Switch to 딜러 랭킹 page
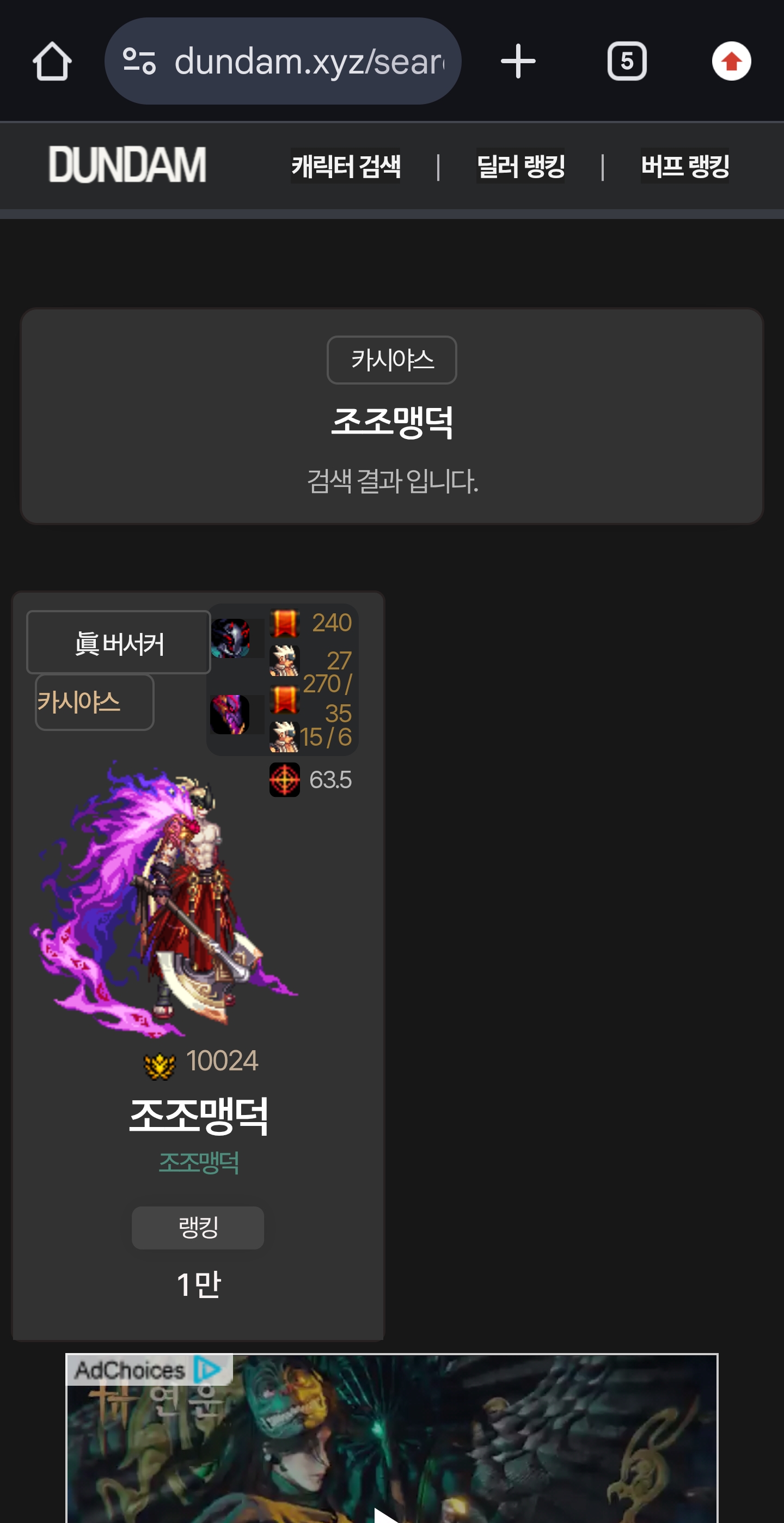The height and width of the screenshot is (1523, 784). pyautogui.click(x=520, y=166)
